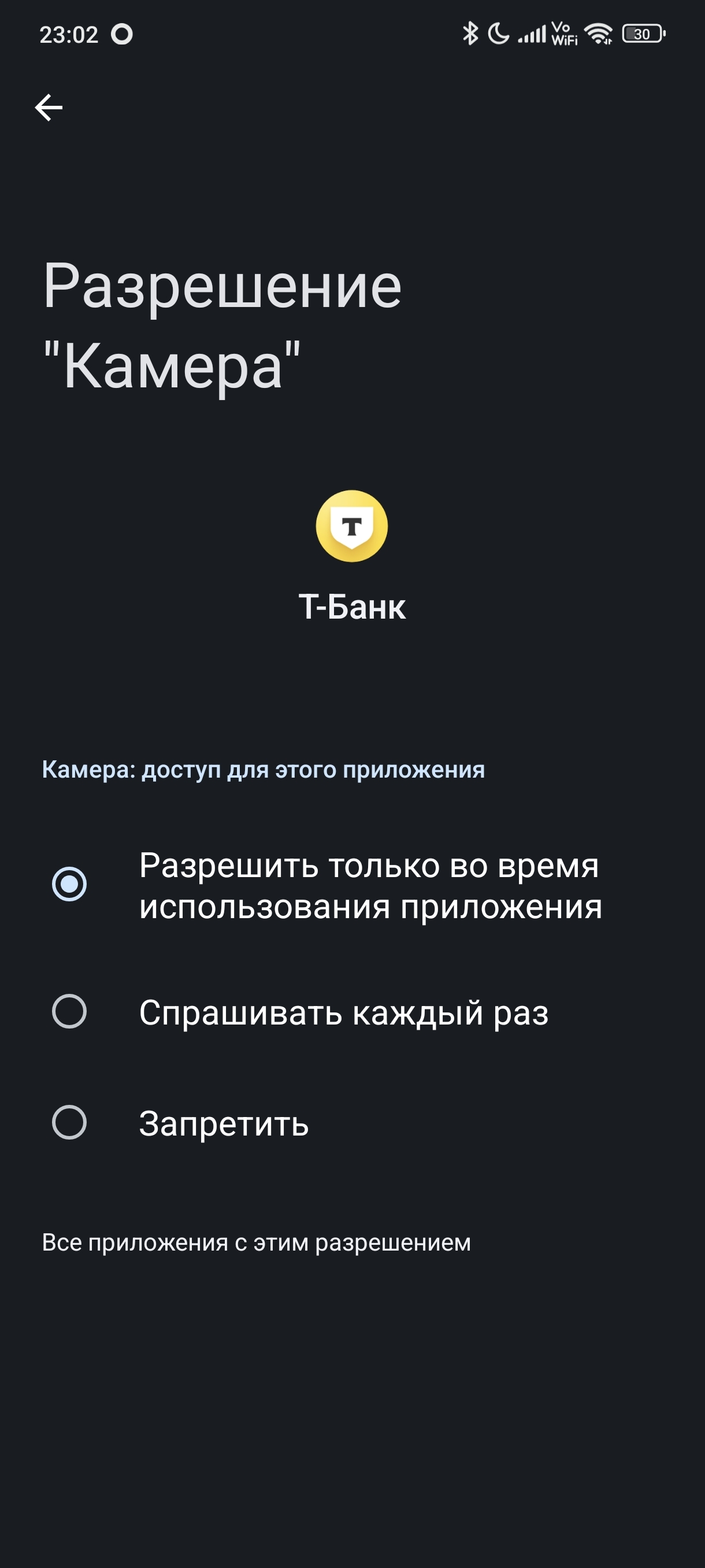Image resolution: width=705 pixels, height=1568 pixels.
Task: Choose "Спрашивать каждый раз" option
Action: [x=69, y=1012]
